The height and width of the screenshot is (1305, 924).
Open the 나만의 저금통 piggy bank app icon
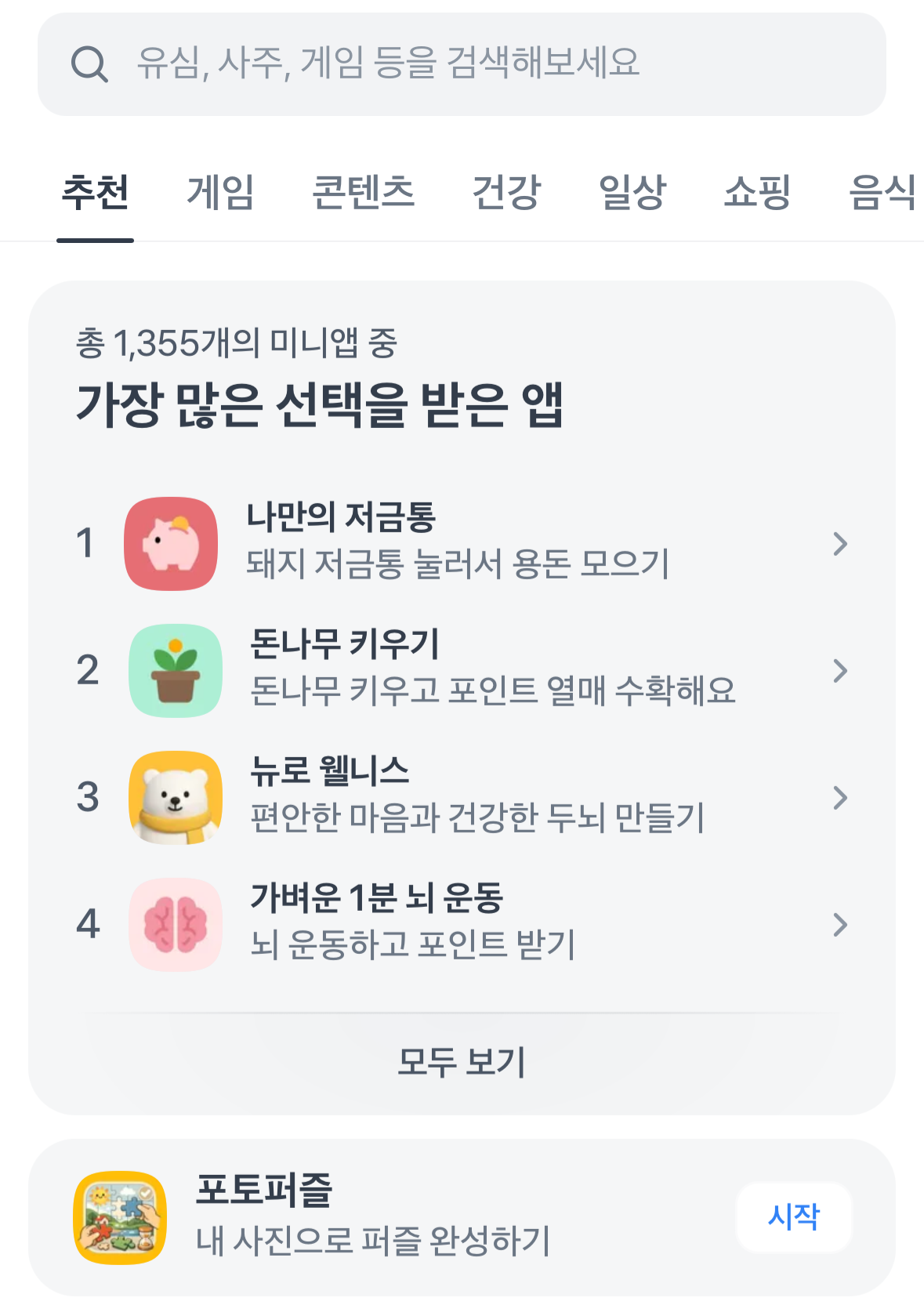[171, 543]
